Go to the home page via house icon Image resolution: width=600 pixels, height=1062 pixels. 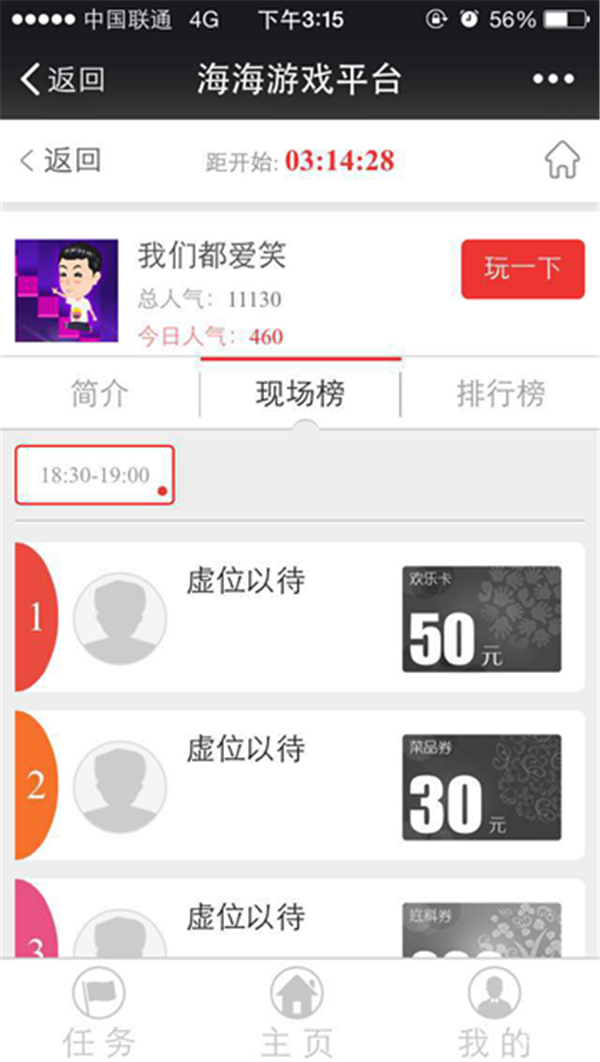(x=562, y=160)
